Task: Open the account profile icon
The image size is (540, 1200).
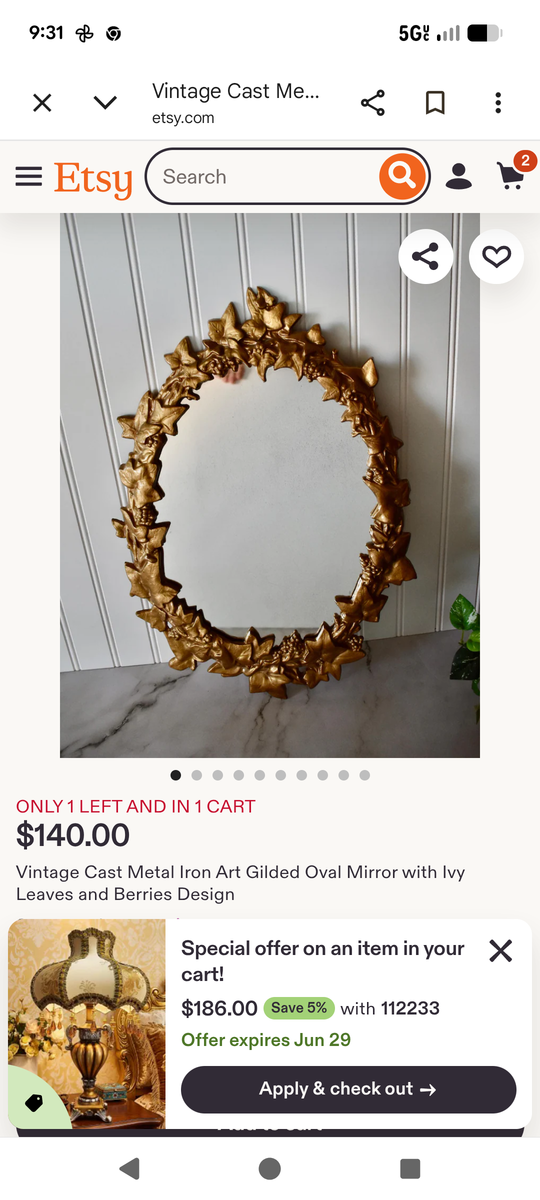Action: tap(459, 177)
